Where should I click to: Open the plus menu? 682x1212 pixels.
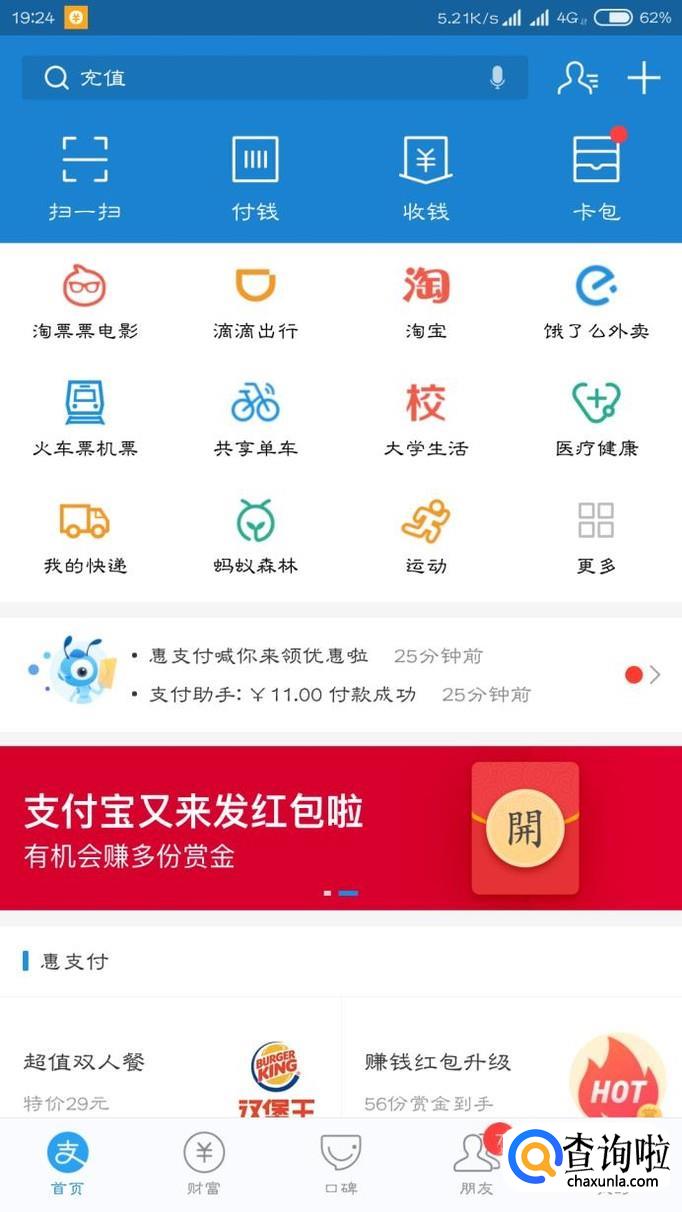click(x=644, y=78)
